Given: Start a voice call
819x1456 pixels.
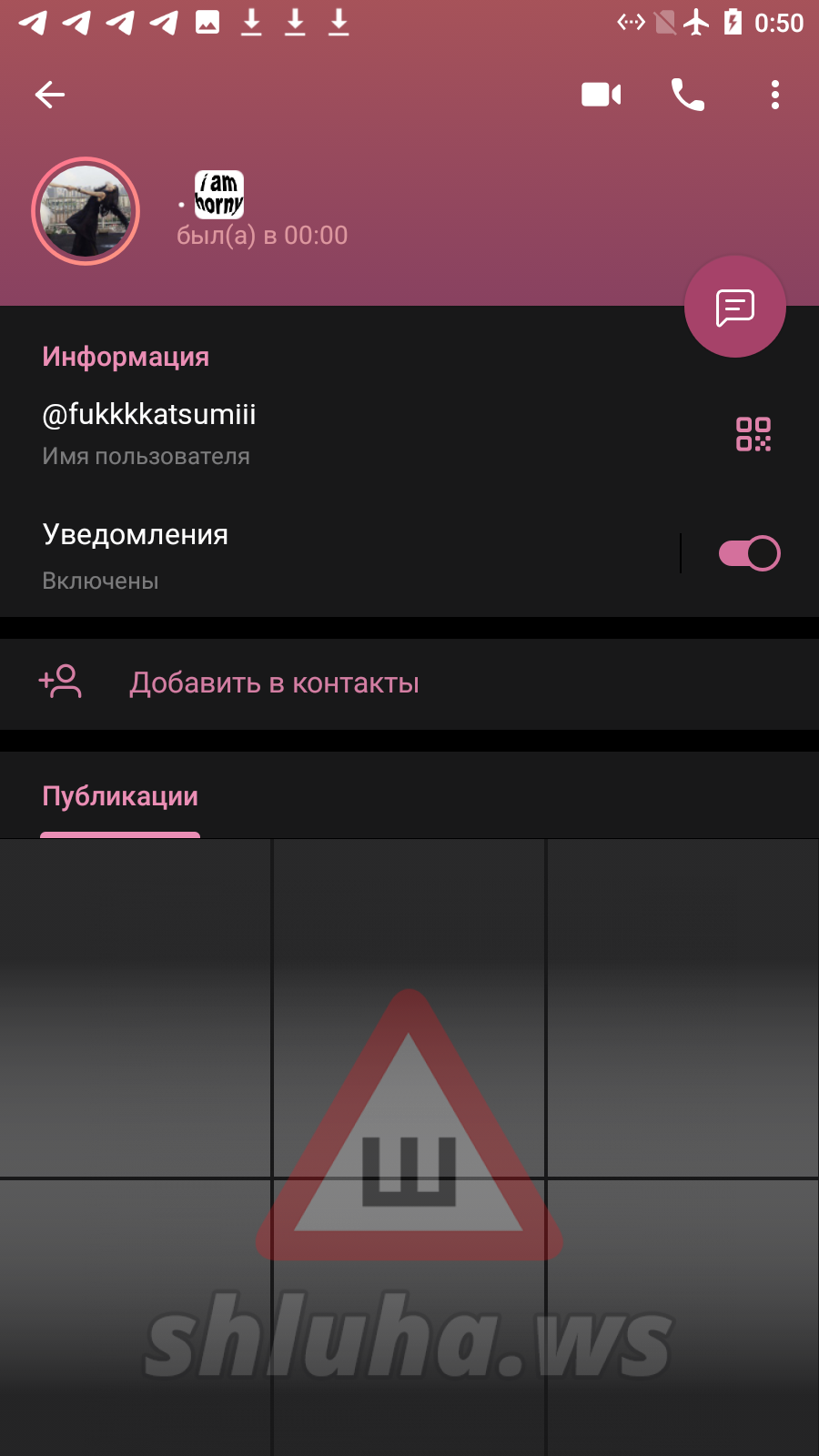Looking at the screenshot, I should 688,95.
